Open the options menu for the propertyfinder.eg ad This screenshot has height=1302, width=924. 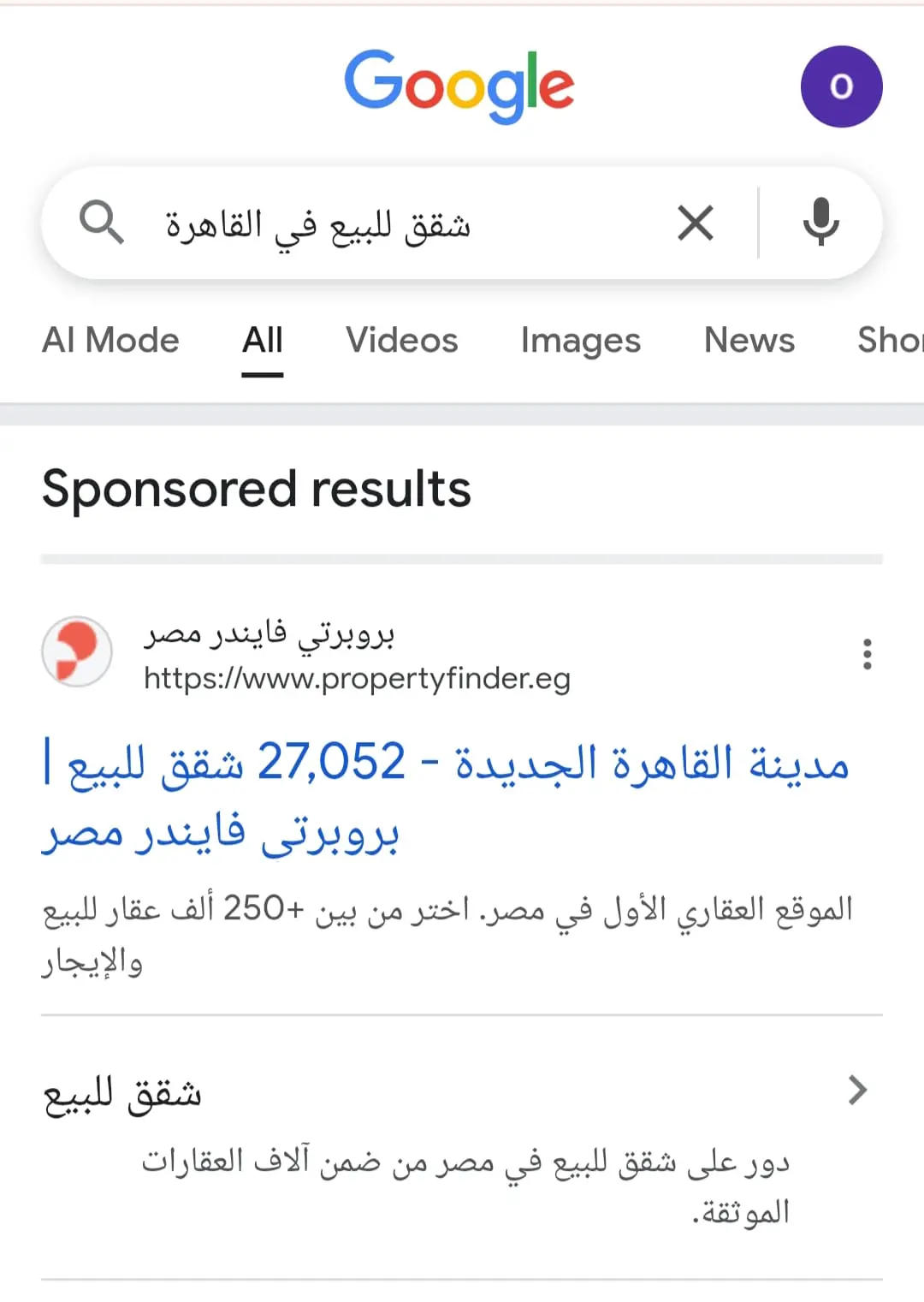pyautogui.click(x=867, y=654)
